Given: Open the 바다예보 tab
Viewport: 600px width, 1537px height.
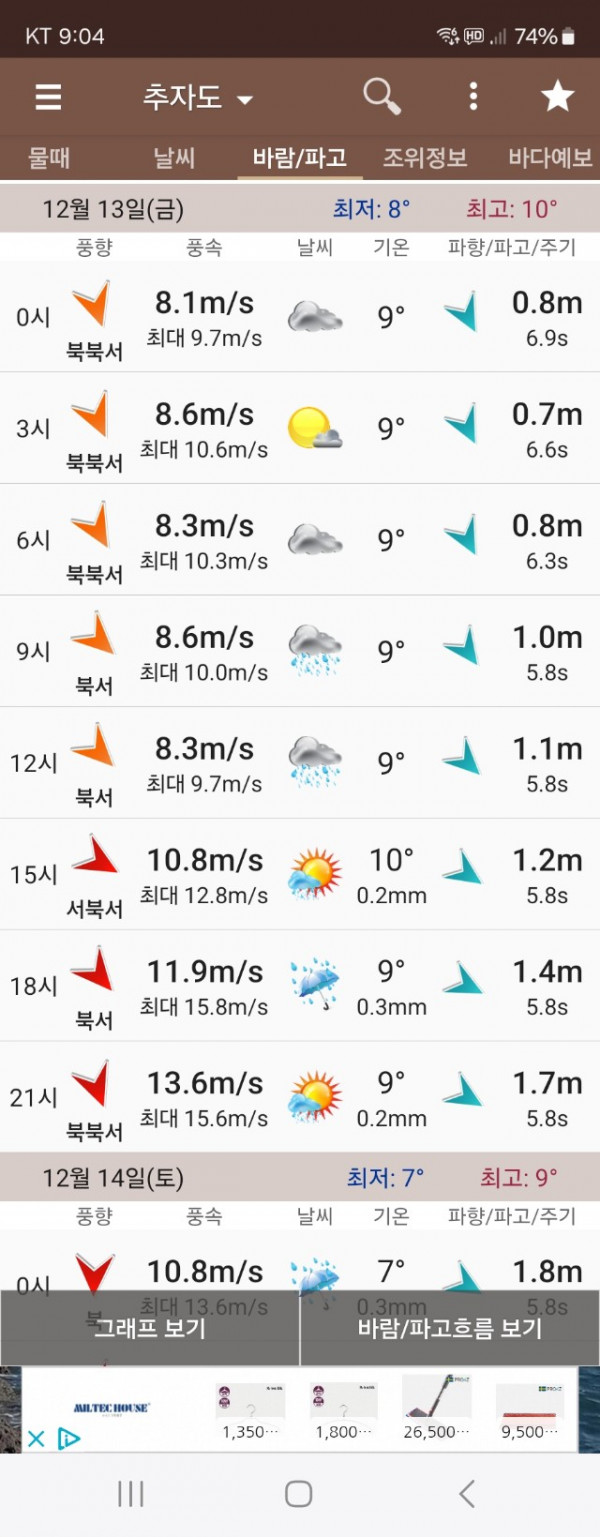Looking at the screenshot, I should pos(550,158).
